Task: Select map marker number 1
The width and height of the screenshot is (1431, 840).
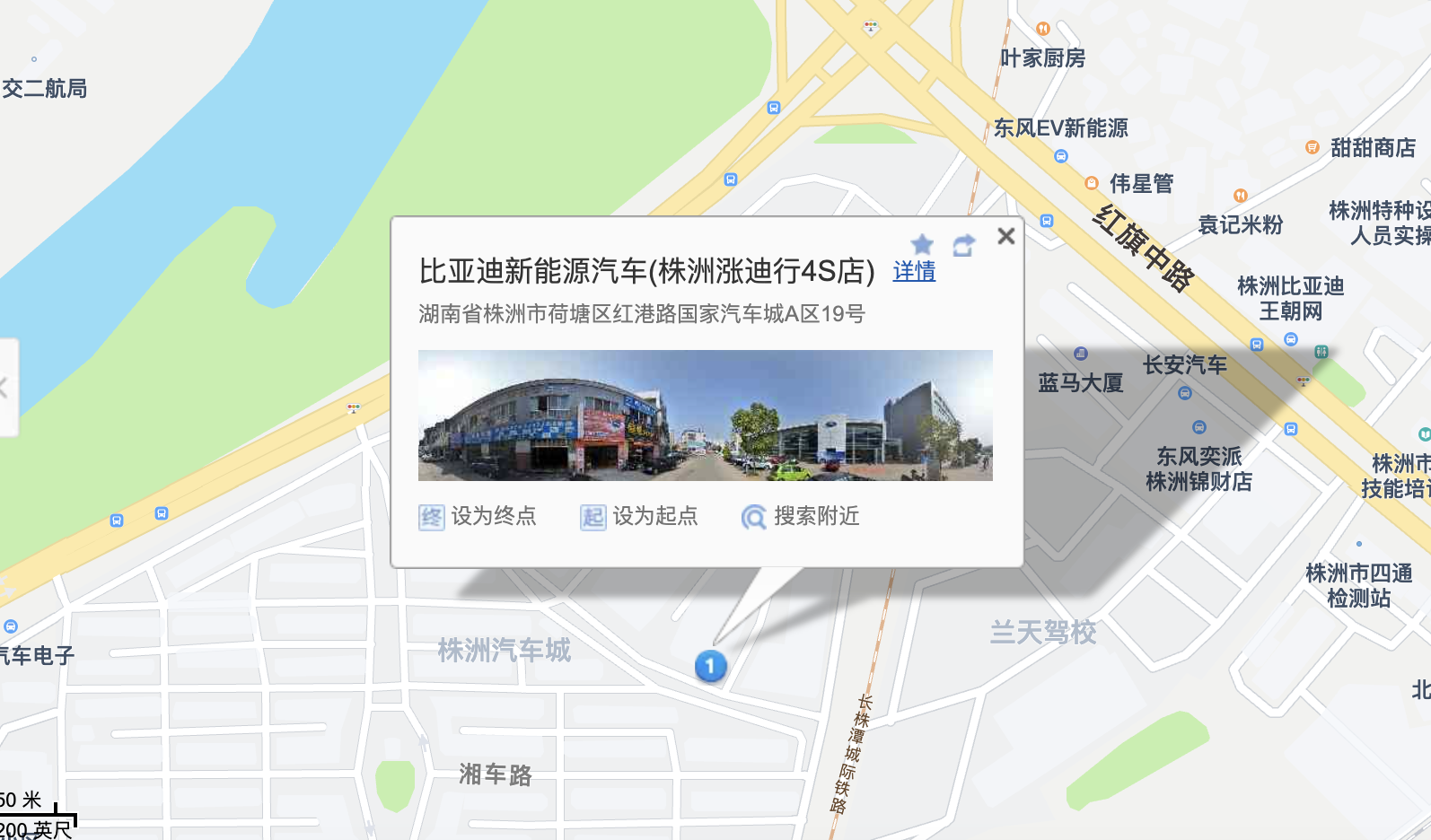Action: coord(710,666)
